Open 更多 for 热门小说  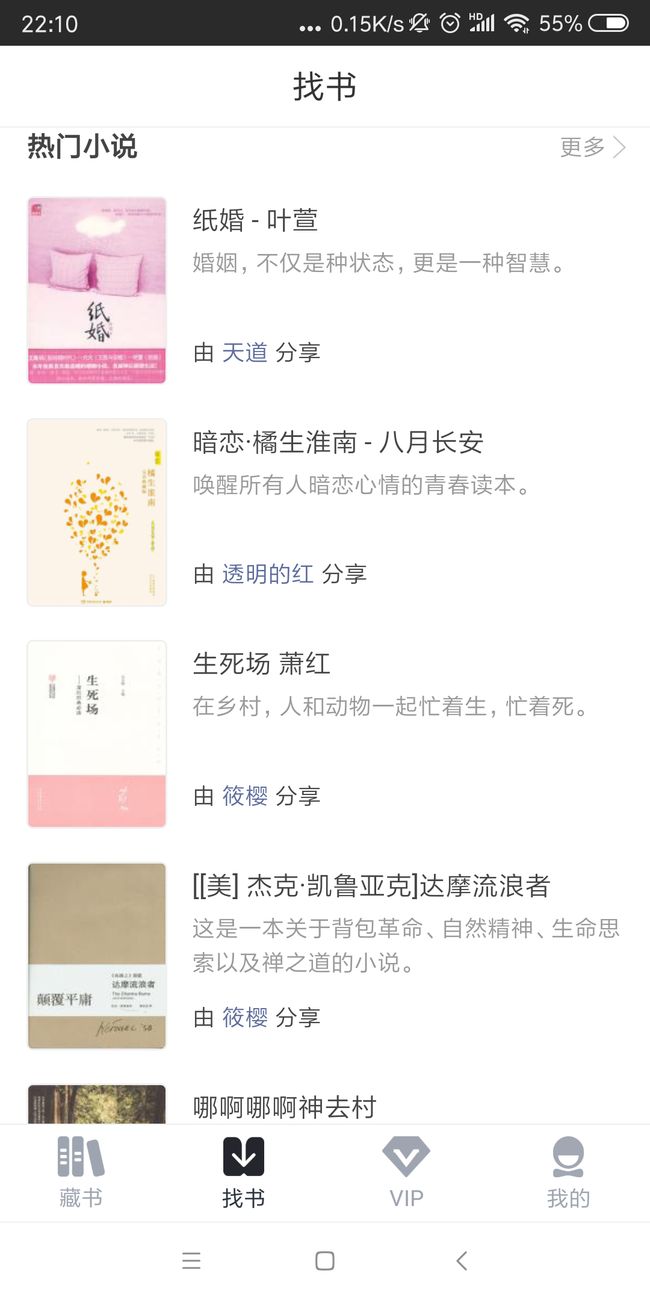(593, 148)
